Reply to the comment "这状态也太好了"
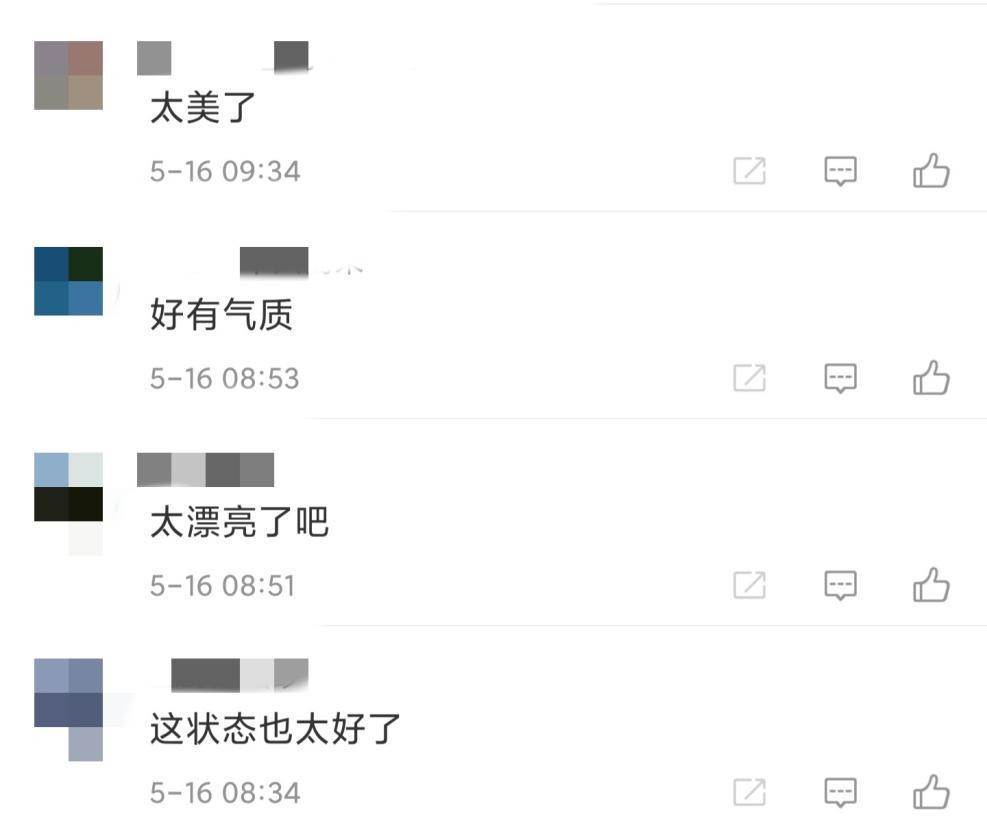The width and height of the screenshot is (987, 830). 840,793
